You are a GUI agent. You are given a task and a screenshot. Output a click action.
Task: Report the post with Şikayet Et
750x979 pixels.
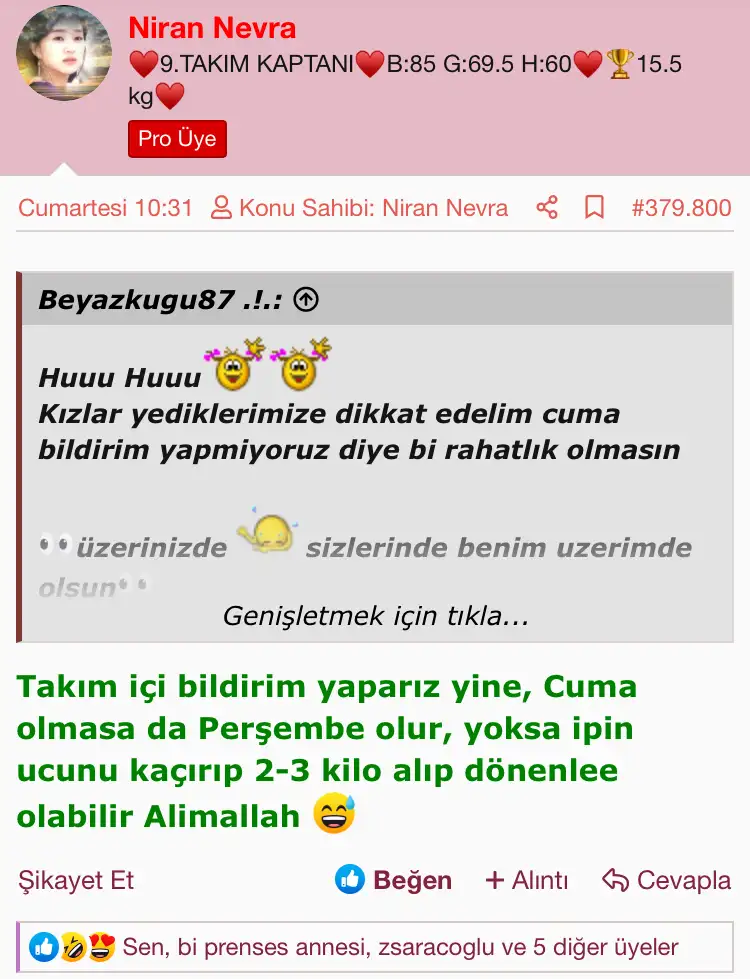(x=76, y=880)
